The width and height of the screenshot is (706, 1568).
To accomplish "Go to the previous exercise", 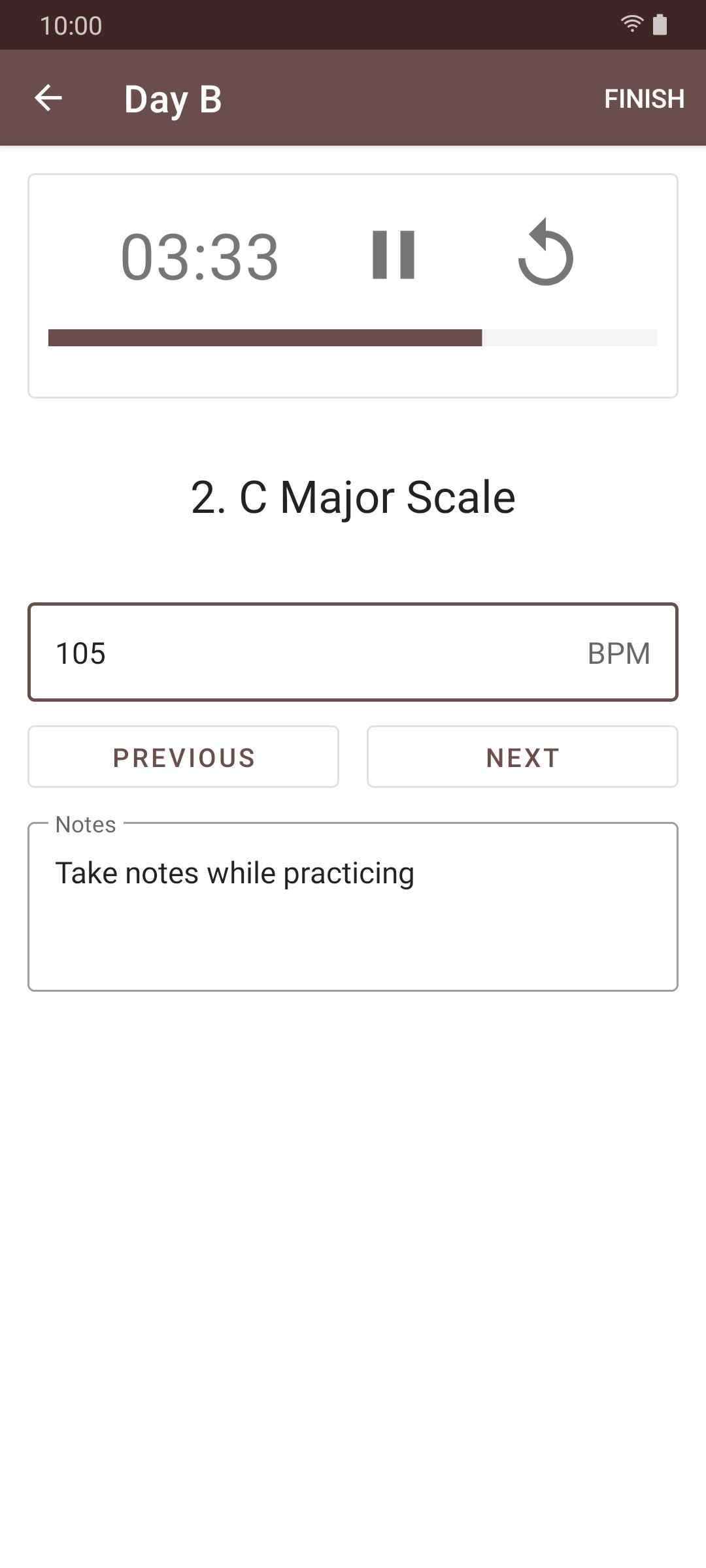I will [x=183, y=757].
